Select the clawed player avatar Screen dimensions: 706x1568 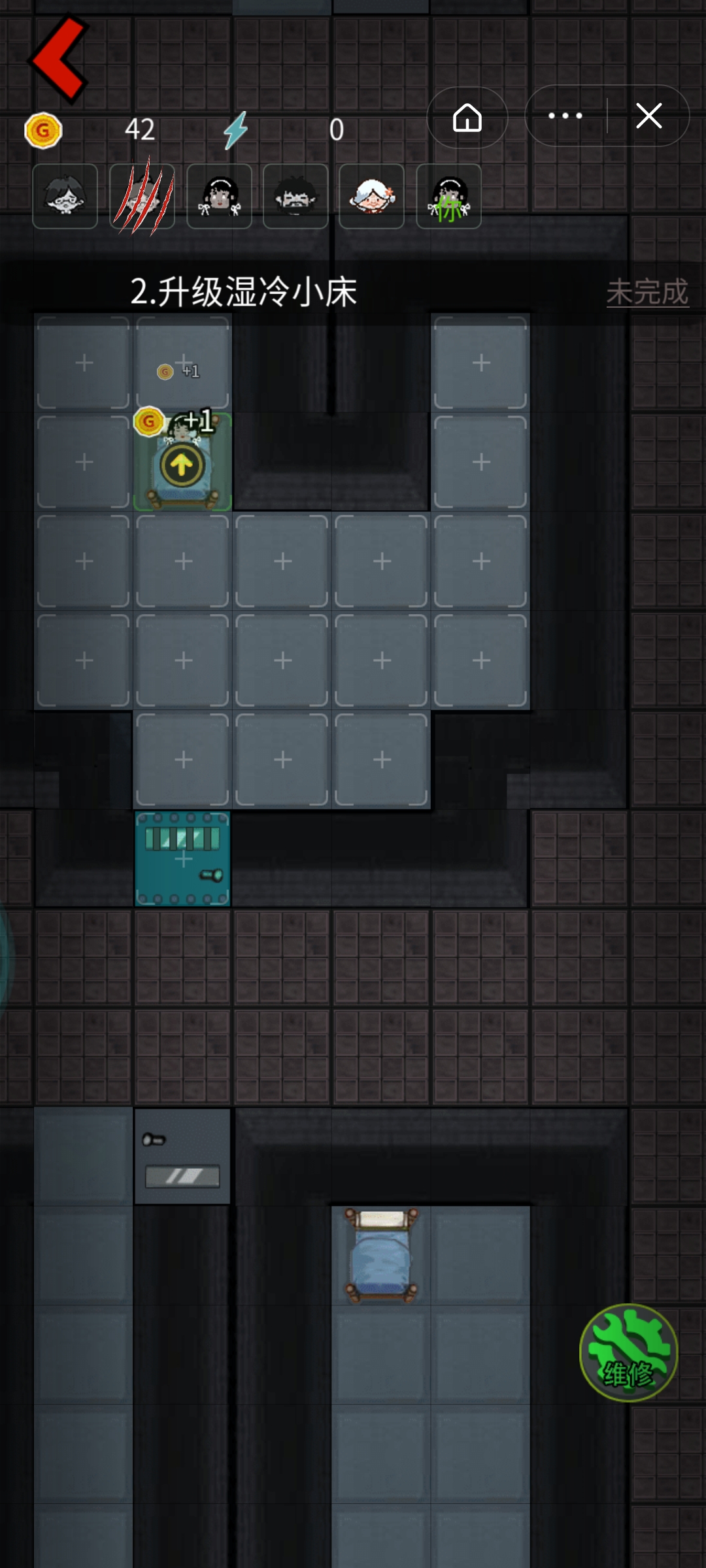point(142,197)
